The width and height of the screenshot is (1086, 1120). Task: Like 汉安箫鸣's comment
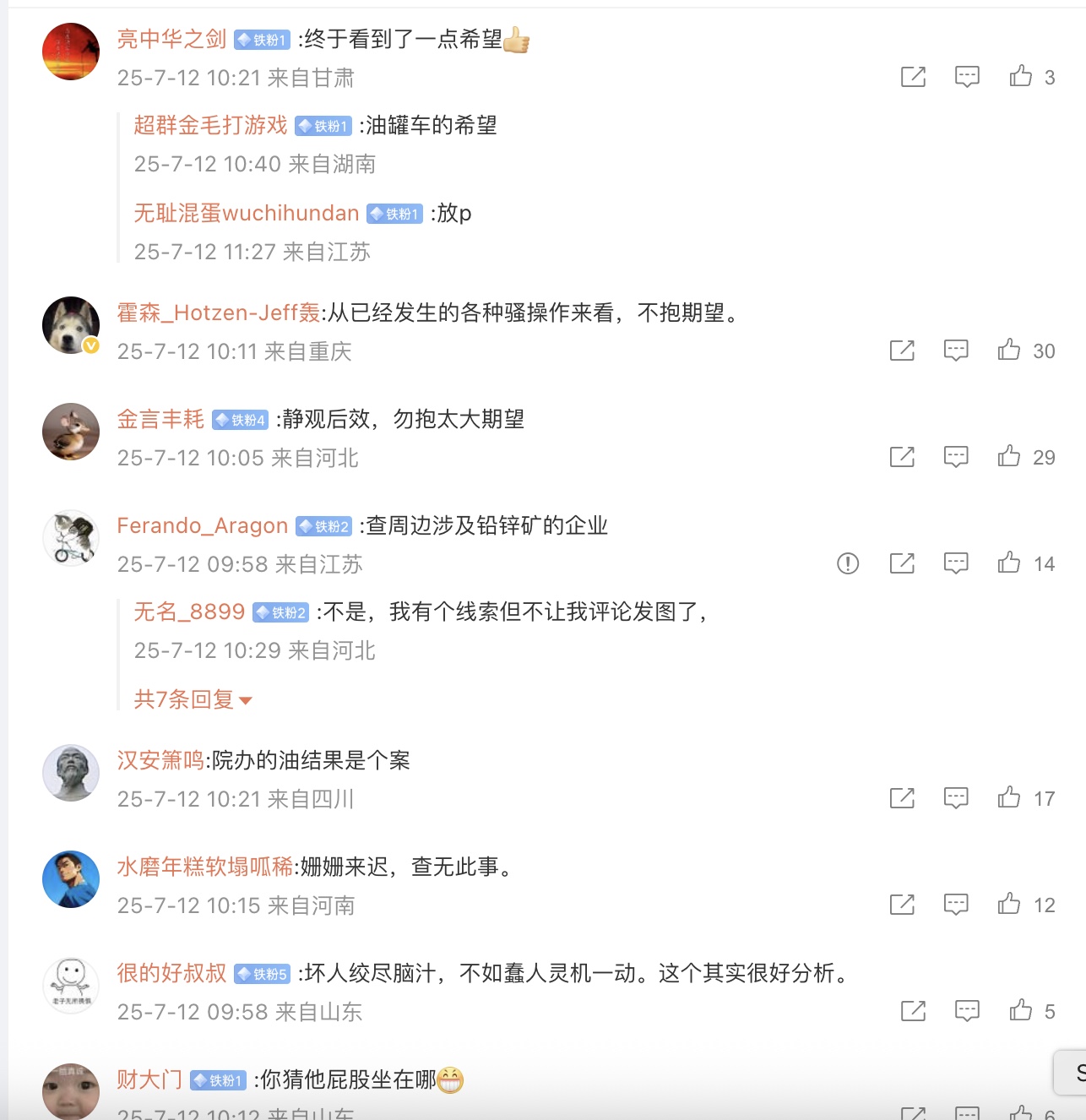click(x=1008, y=798)
